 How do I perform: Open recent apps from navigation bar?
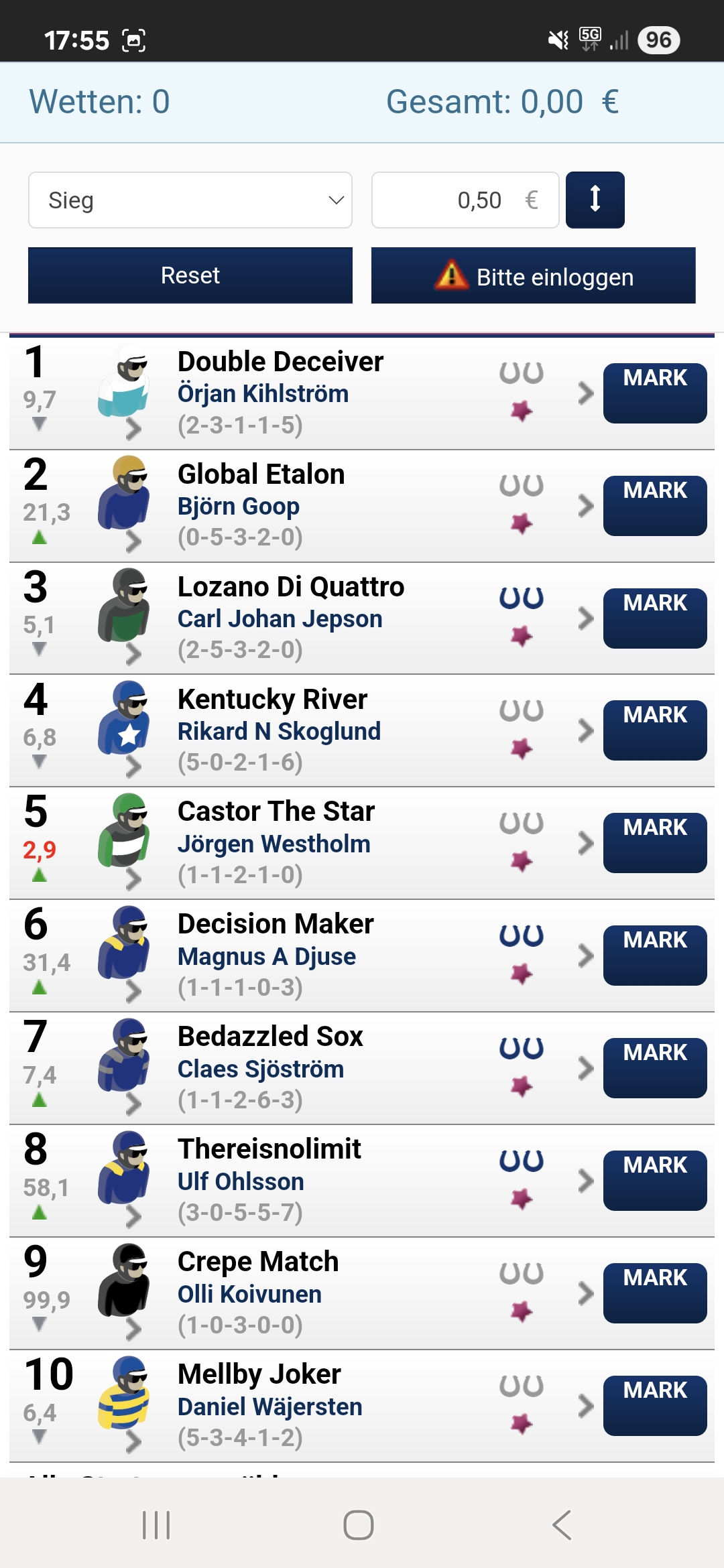point(156,1525)
